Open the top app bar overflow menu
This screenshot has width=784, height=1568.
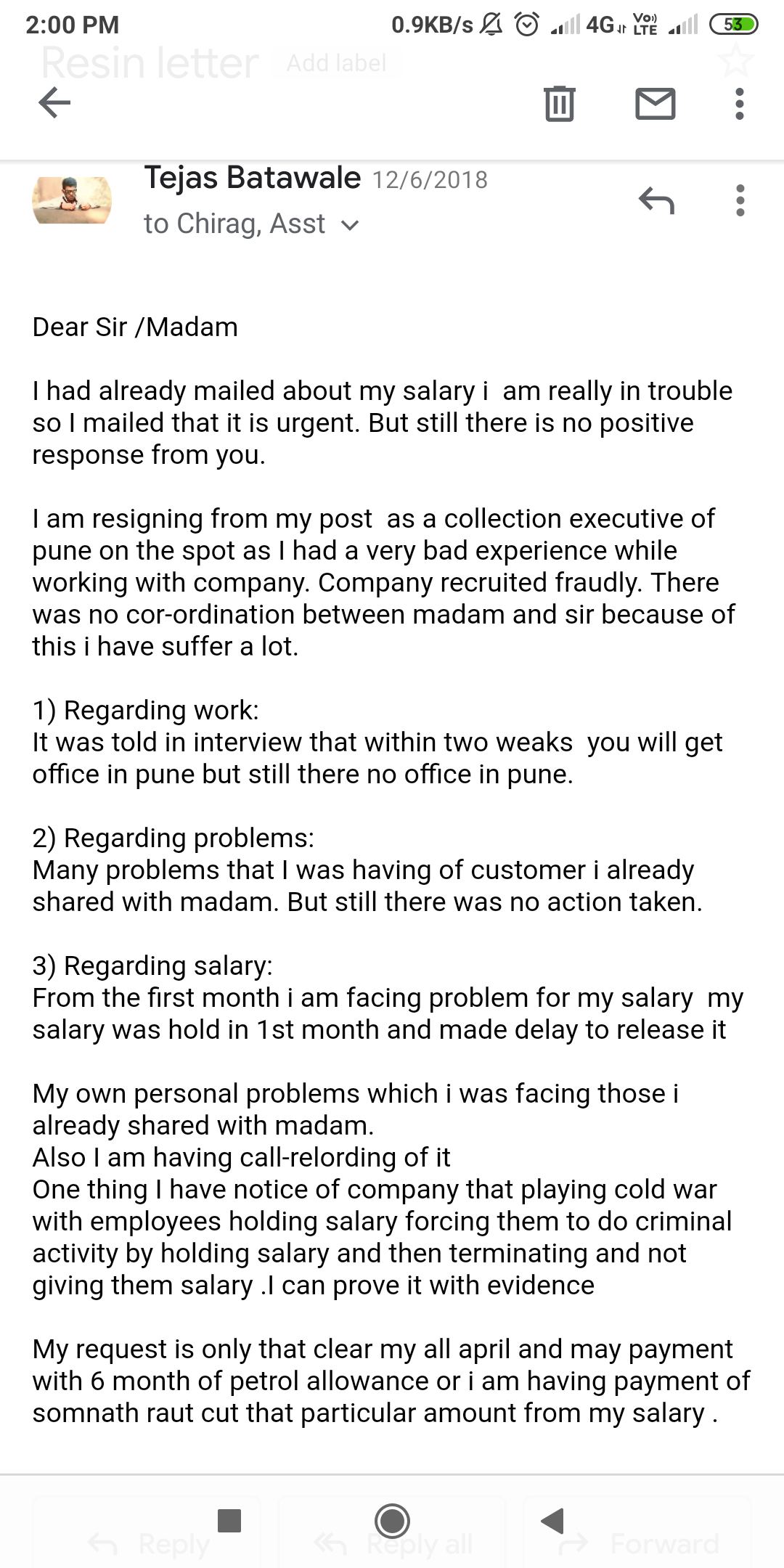[739, 104]
